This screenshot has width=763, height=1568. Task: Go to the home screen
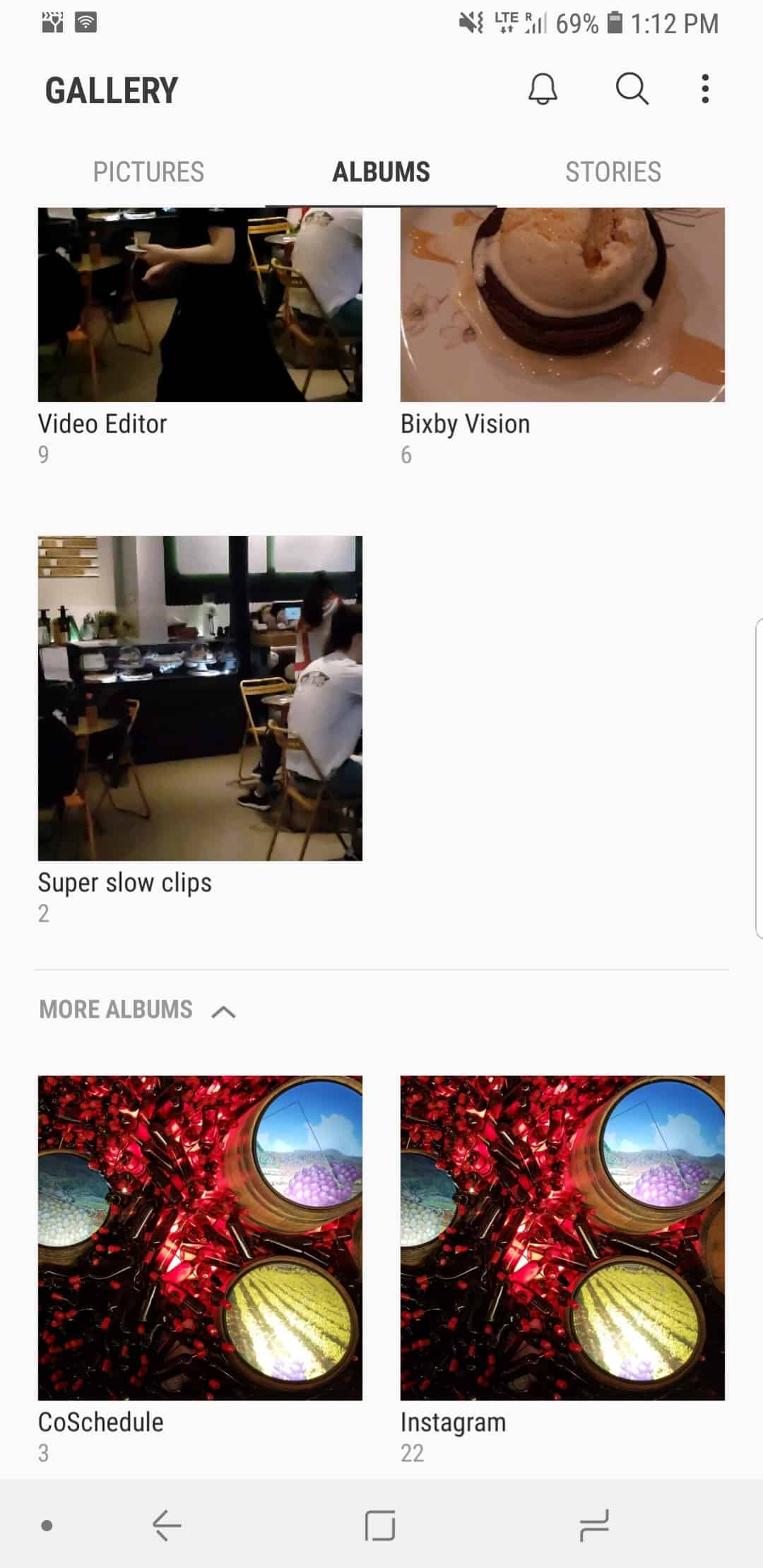click(x=380, y=1525)
